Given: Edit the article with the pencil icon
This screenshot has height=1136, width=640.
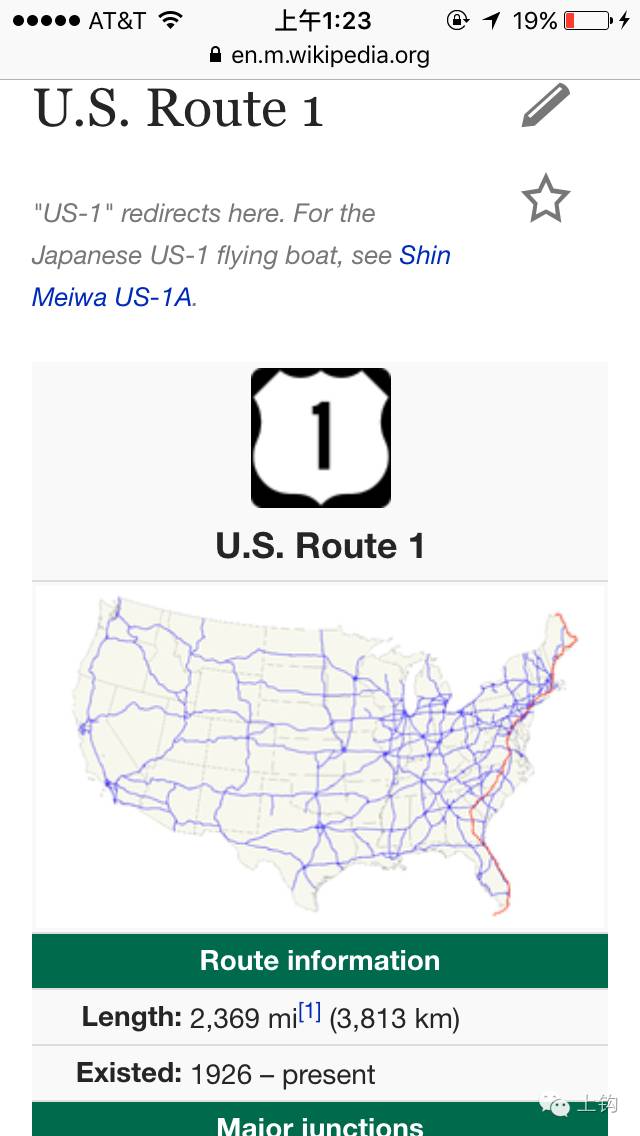Looking at the screenshot, I should pos(546,105).
